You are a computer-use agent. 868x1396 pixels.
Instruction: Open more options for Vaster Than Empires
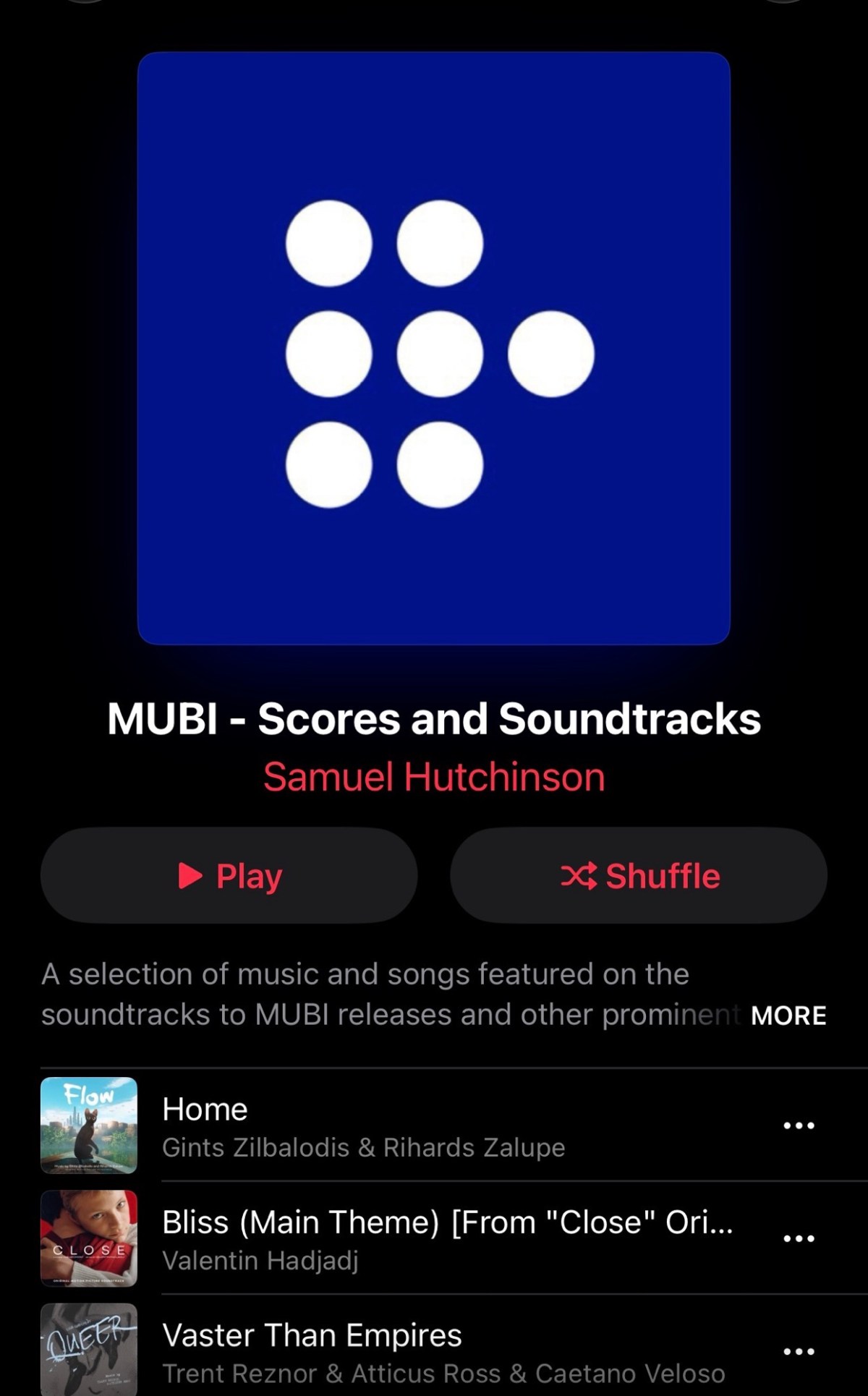pos(799,1351)
